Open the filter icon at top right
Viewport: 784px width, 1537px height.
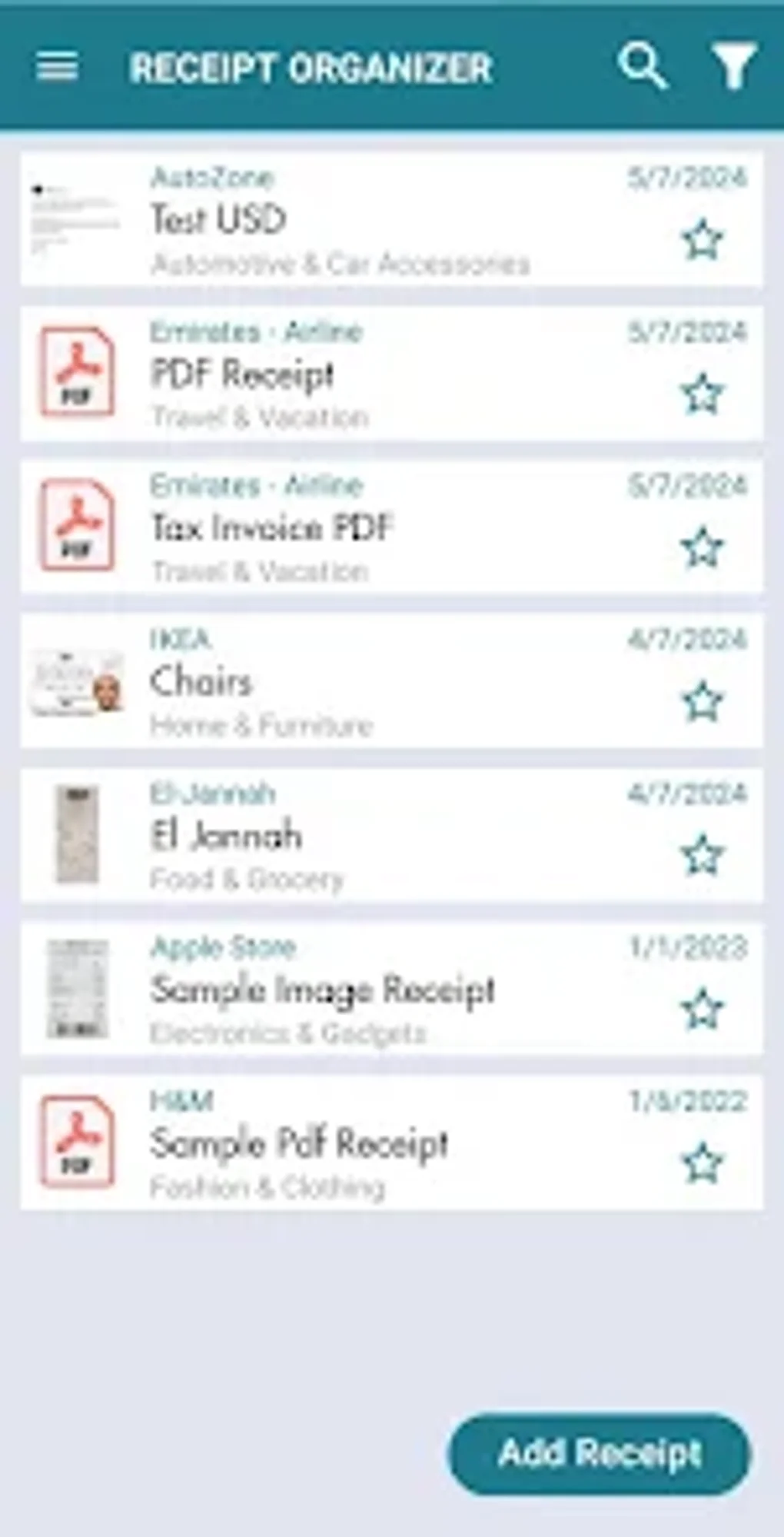coord(734,68)
